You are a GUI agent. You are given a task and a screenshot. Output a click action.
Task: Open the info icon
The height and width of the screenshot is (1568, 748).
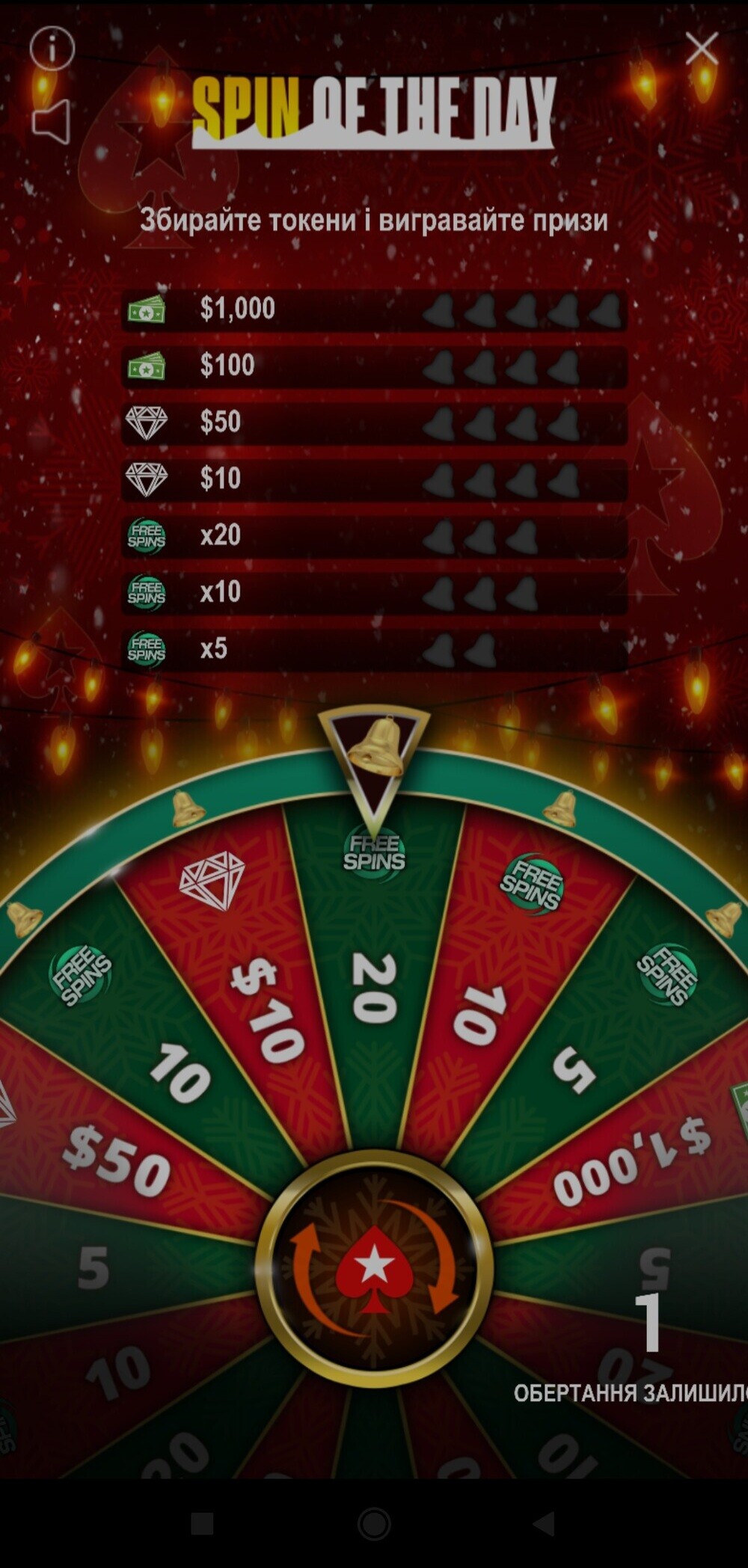tap(52, 49)
